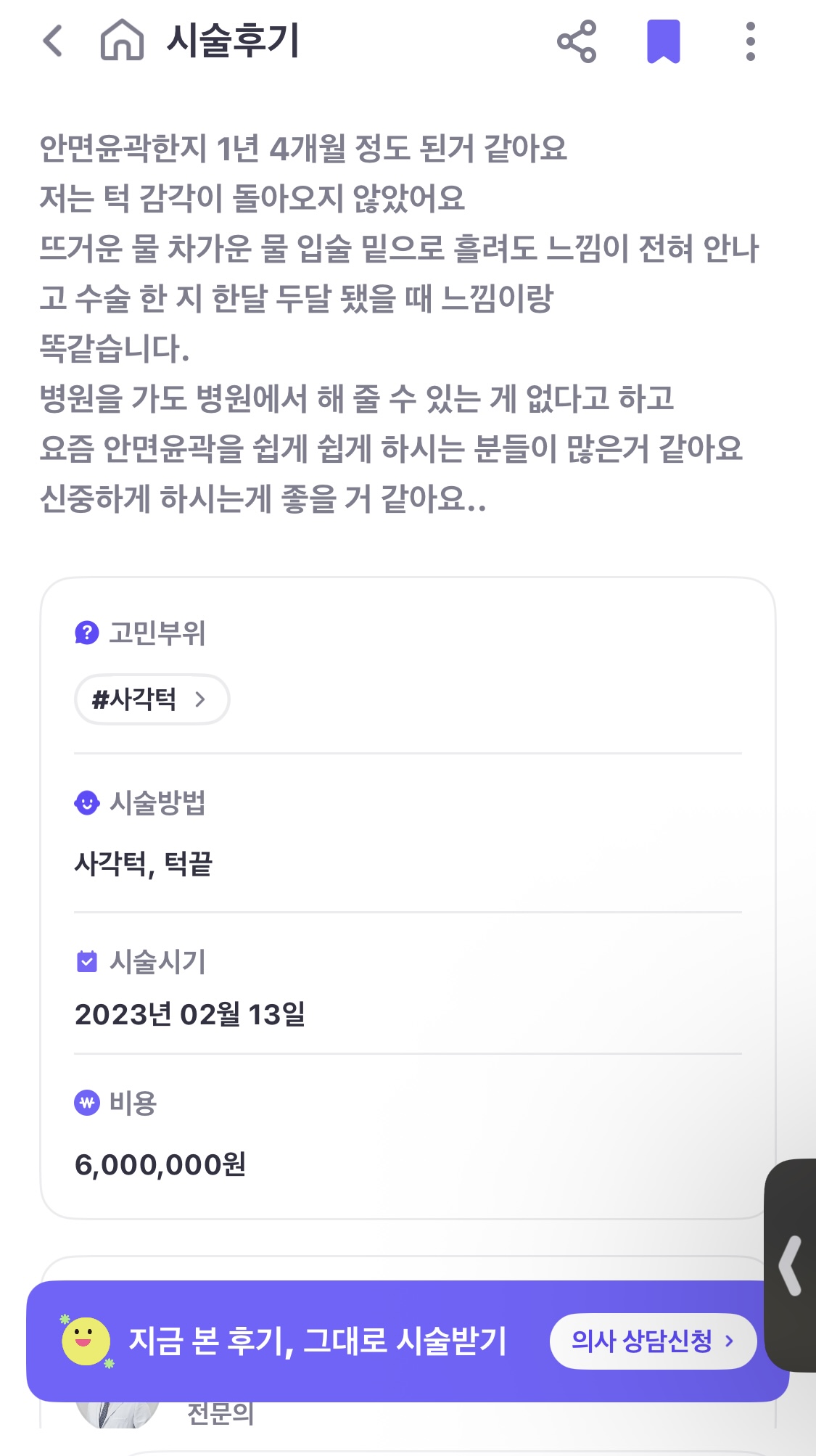Screen dimensions: 816x1456
Task: Open the #사각턱 tag chip
Action: (152, 699)
